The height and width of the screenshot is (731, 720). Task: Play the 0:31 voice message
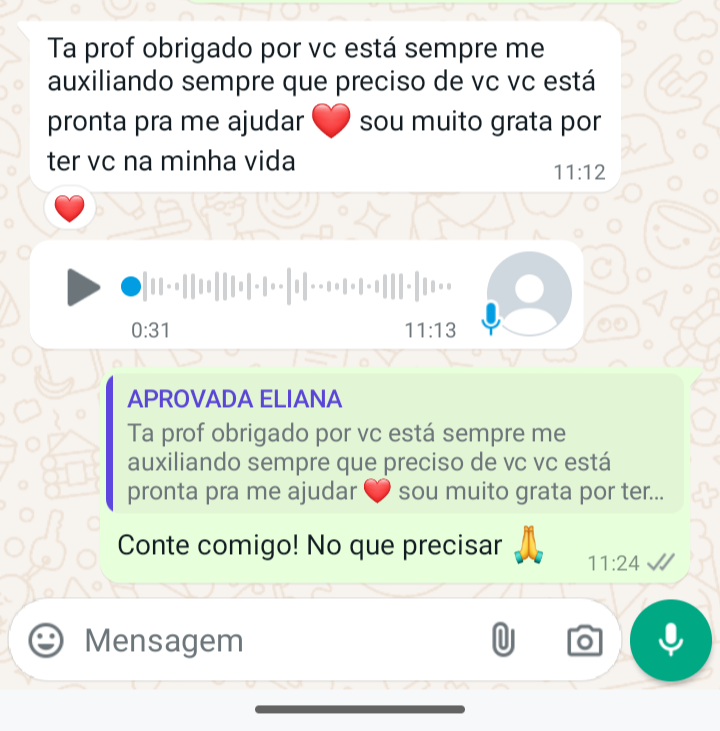tap(83, 288)
